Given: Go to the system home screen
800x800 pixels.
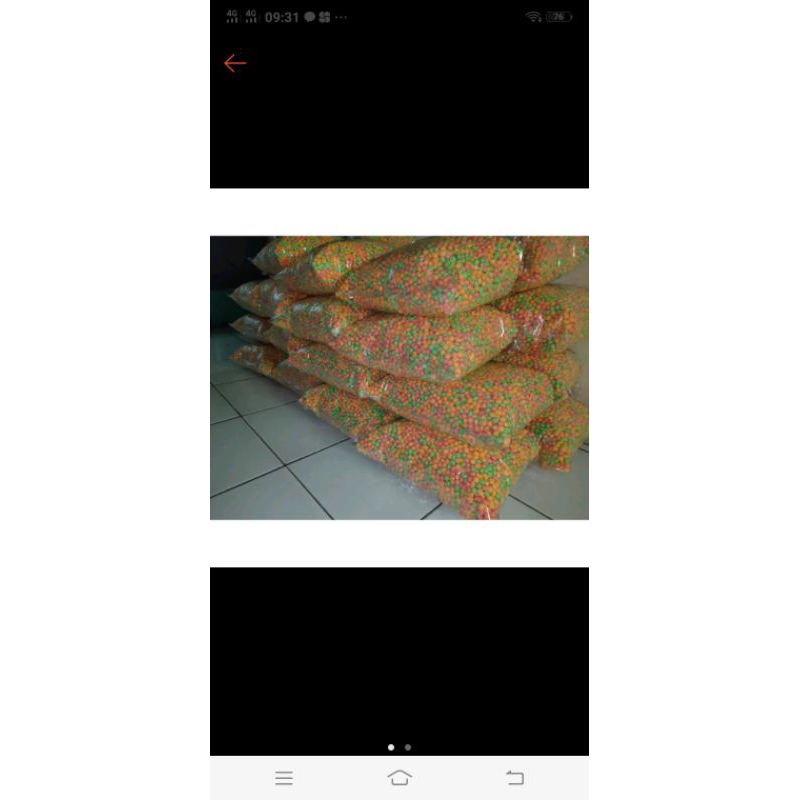Looking at the screenshot, I should [399, 778].
